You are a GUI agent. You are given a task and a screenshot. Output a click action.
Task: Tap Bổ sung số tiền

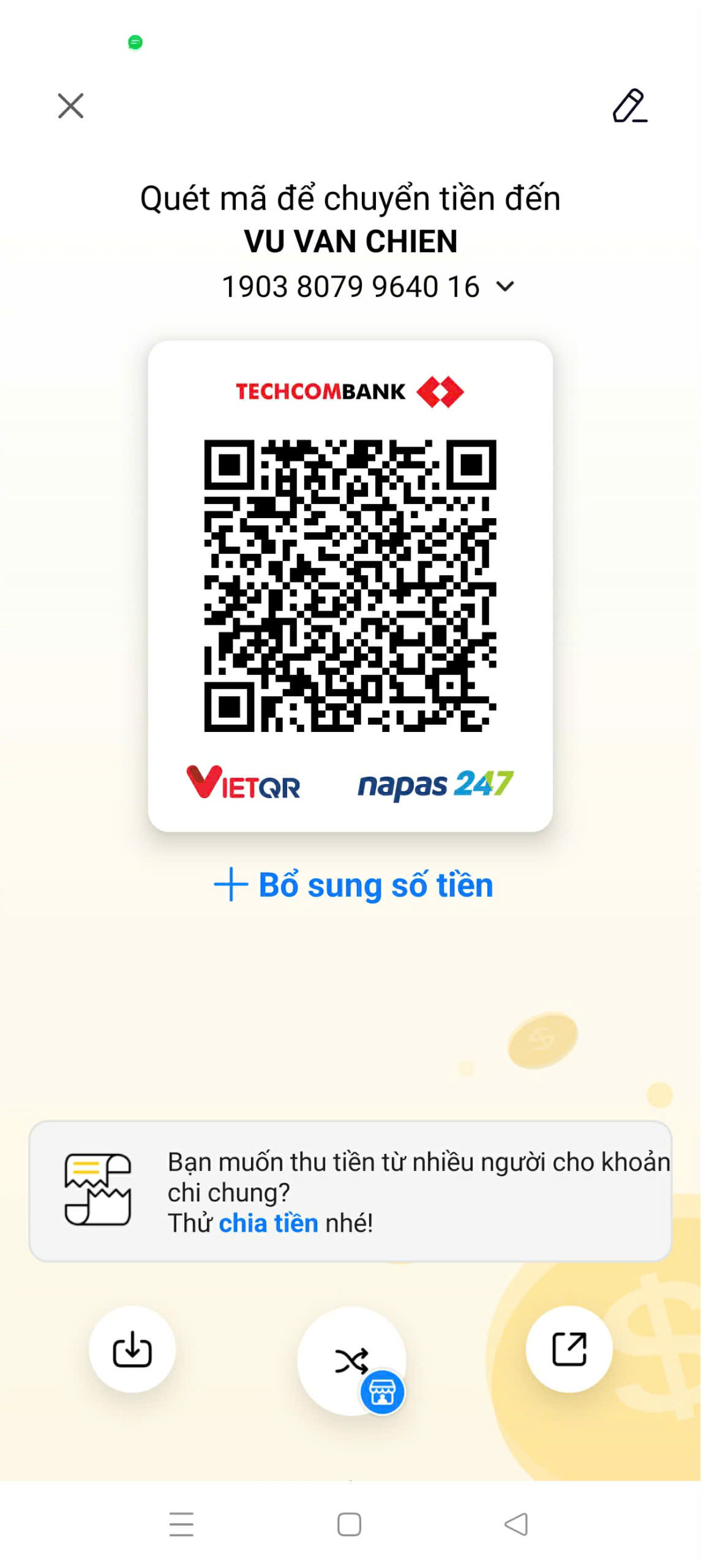353,885
